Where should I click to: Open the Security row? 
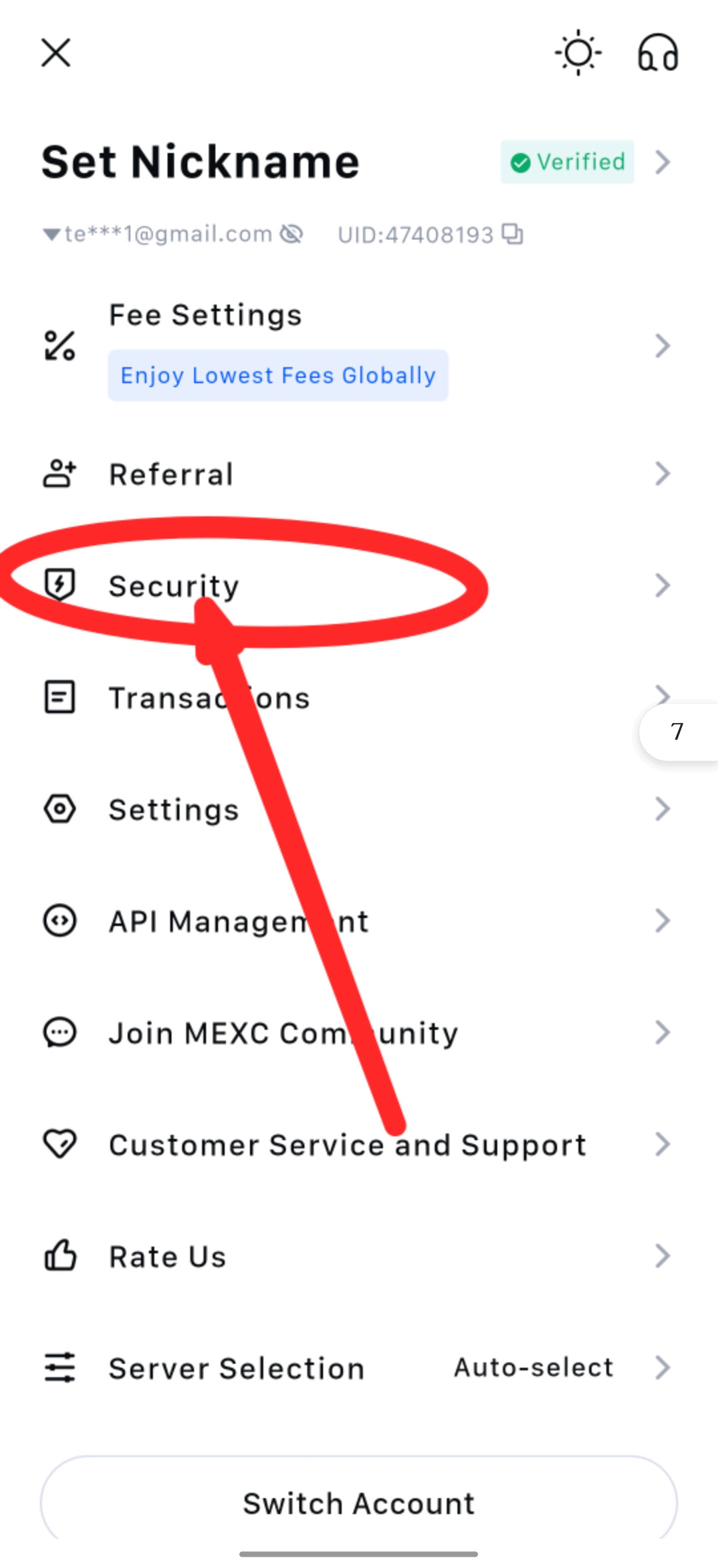[x=359, y=585]
